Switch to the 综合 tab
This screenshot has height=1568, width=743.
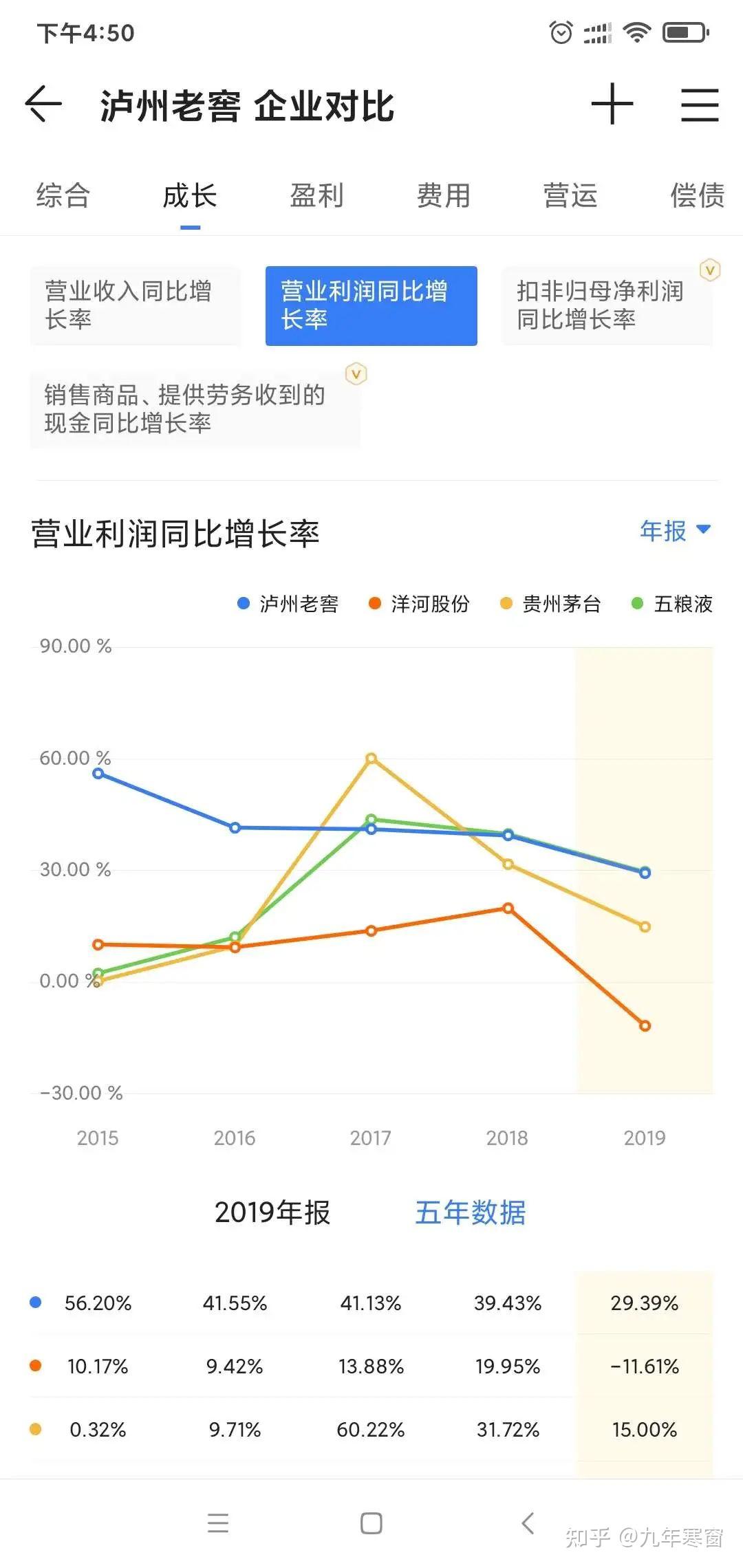pyautogui.click(x=63, y=195)
